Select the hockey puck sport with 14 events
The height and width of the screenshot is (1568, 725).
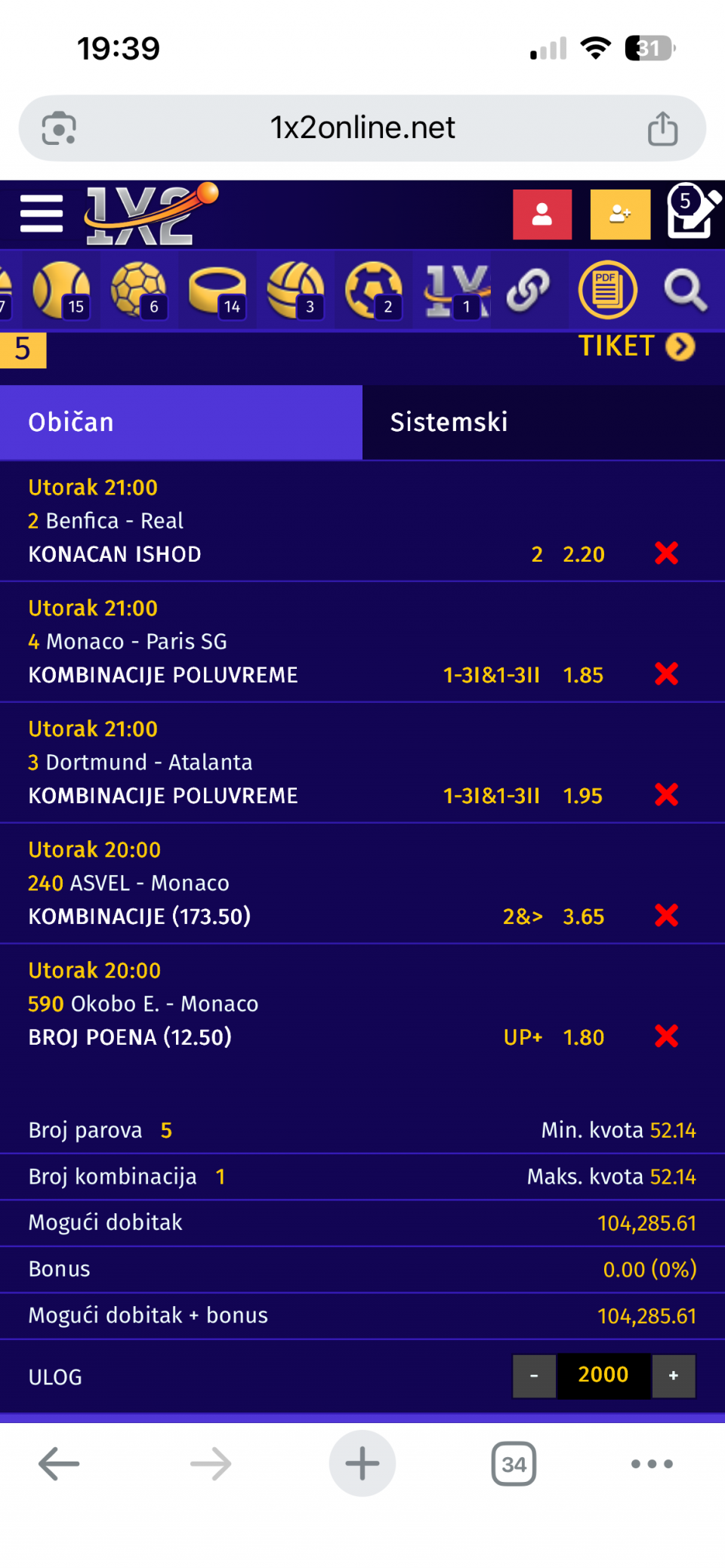tap(217, 291)
